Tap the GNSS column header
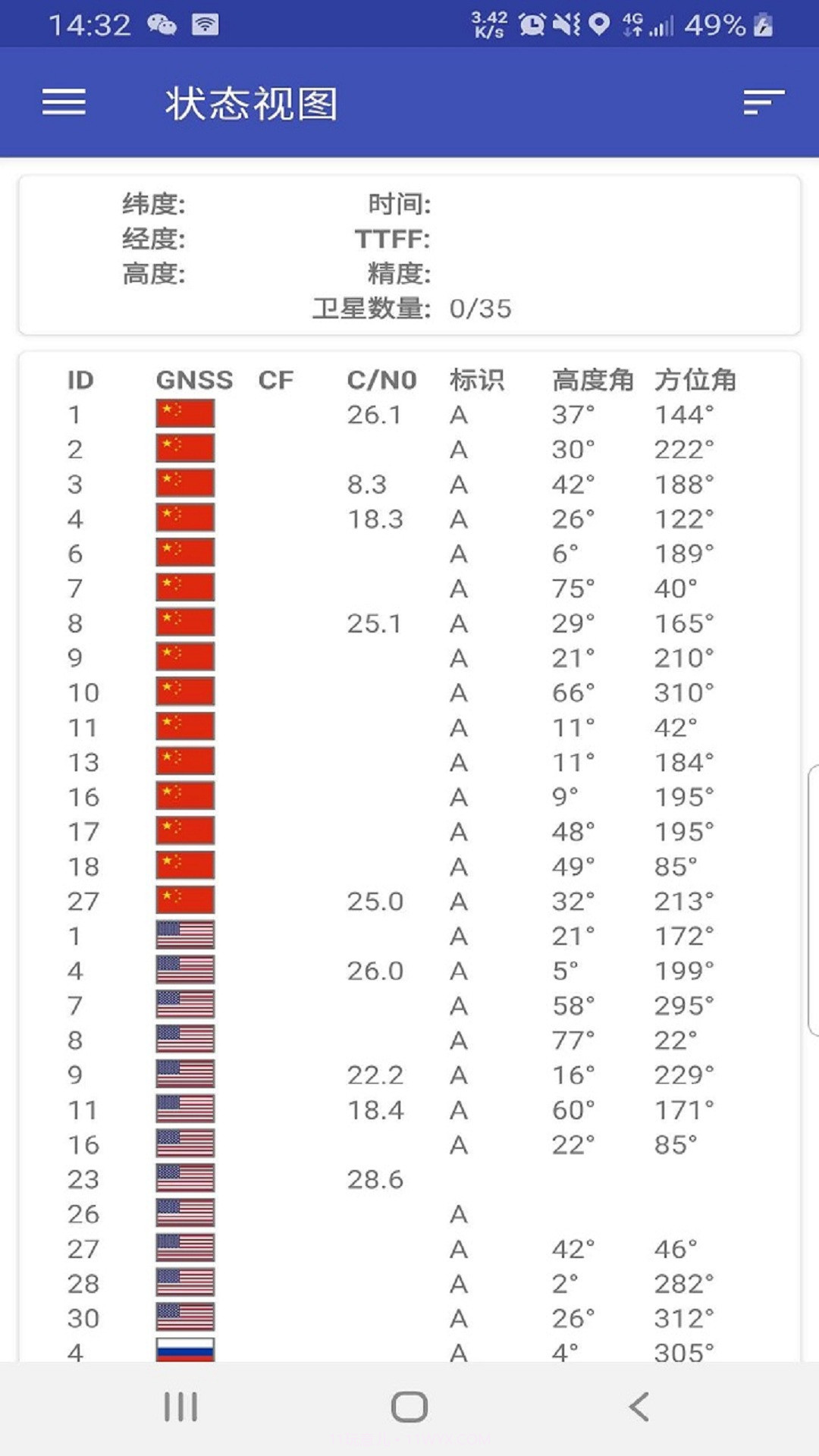Screen dimensions: 819x1456 [193, 380]
